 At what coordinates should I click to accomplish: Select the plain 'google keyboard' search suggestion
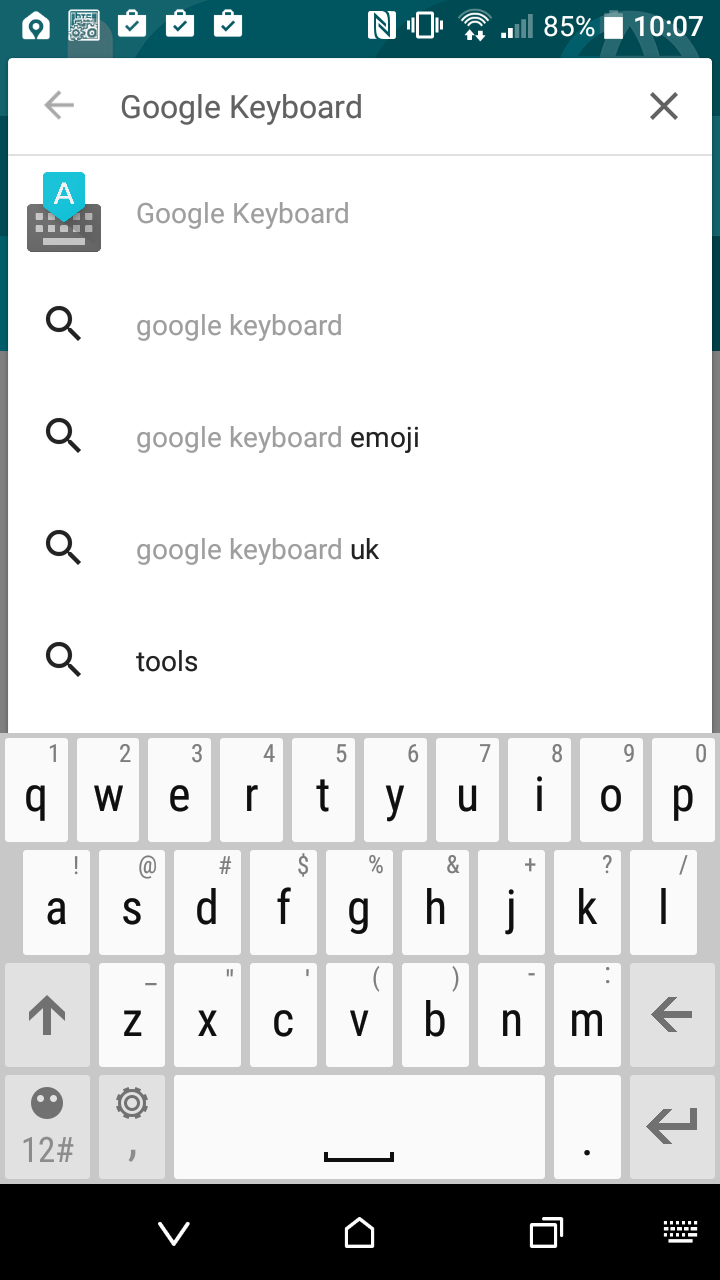[360, 325]
